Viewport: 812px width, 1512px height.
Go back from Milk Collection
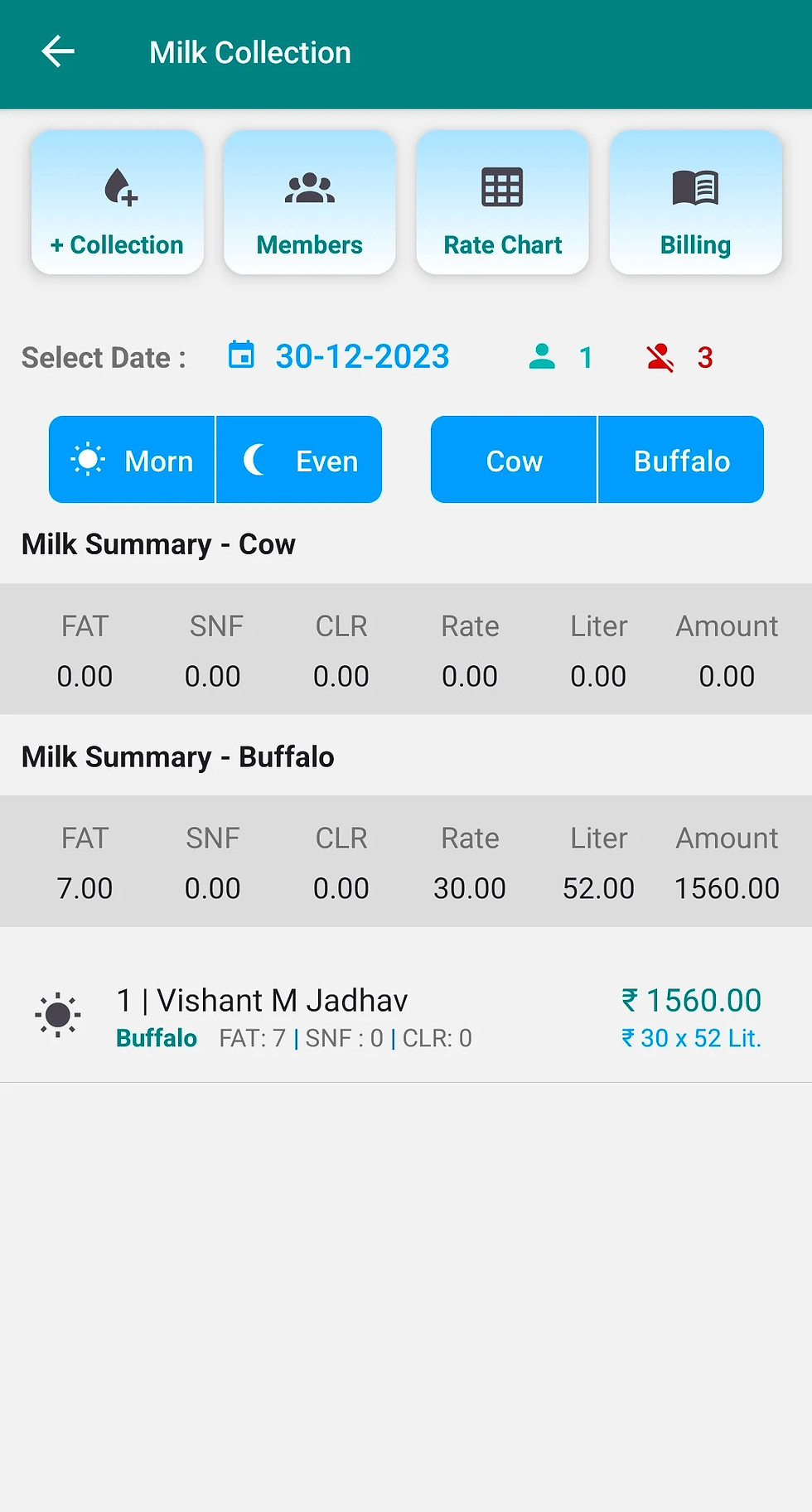[58, 51]
